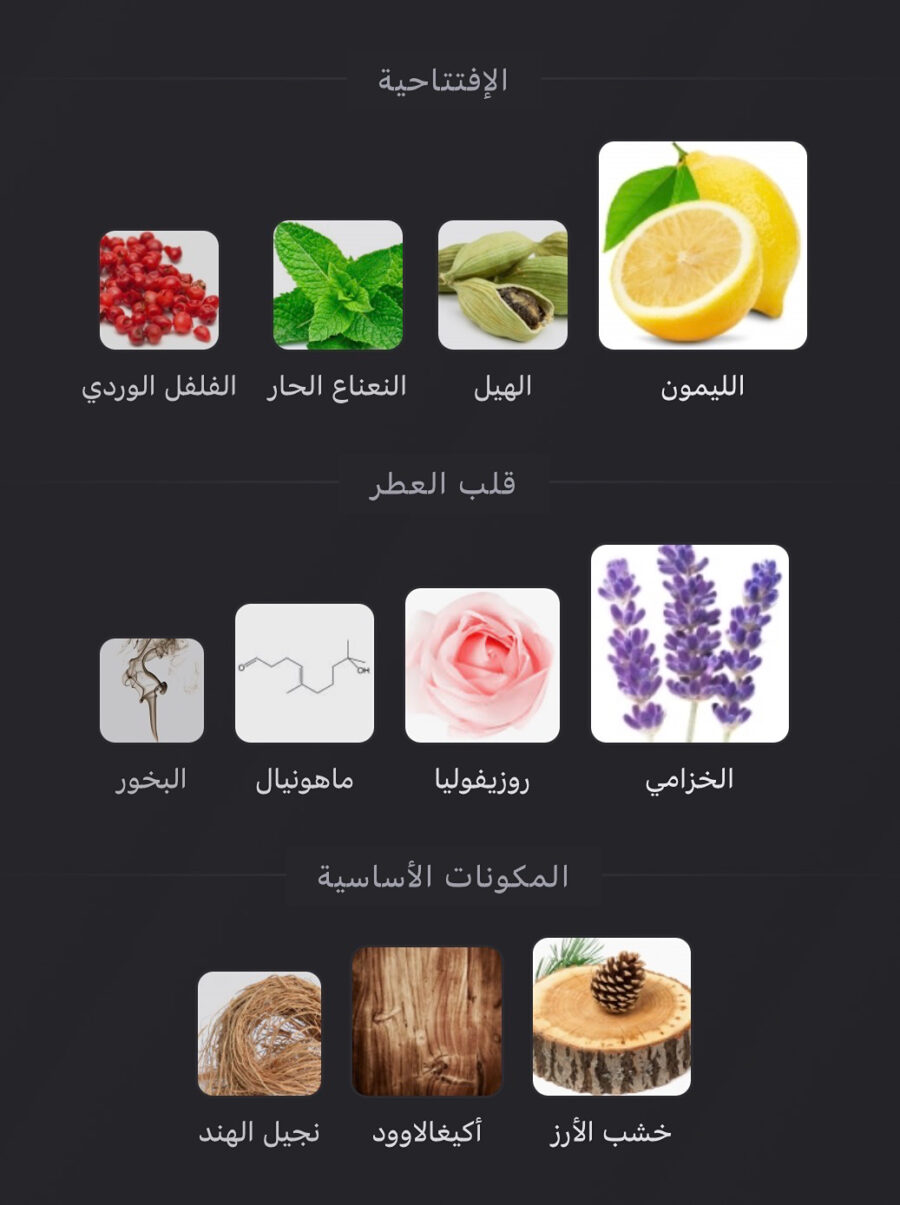Open the الليمون (lemon) note tile
The width and height of the screenshot is (900, 1205).
click(x=702, y=246)
